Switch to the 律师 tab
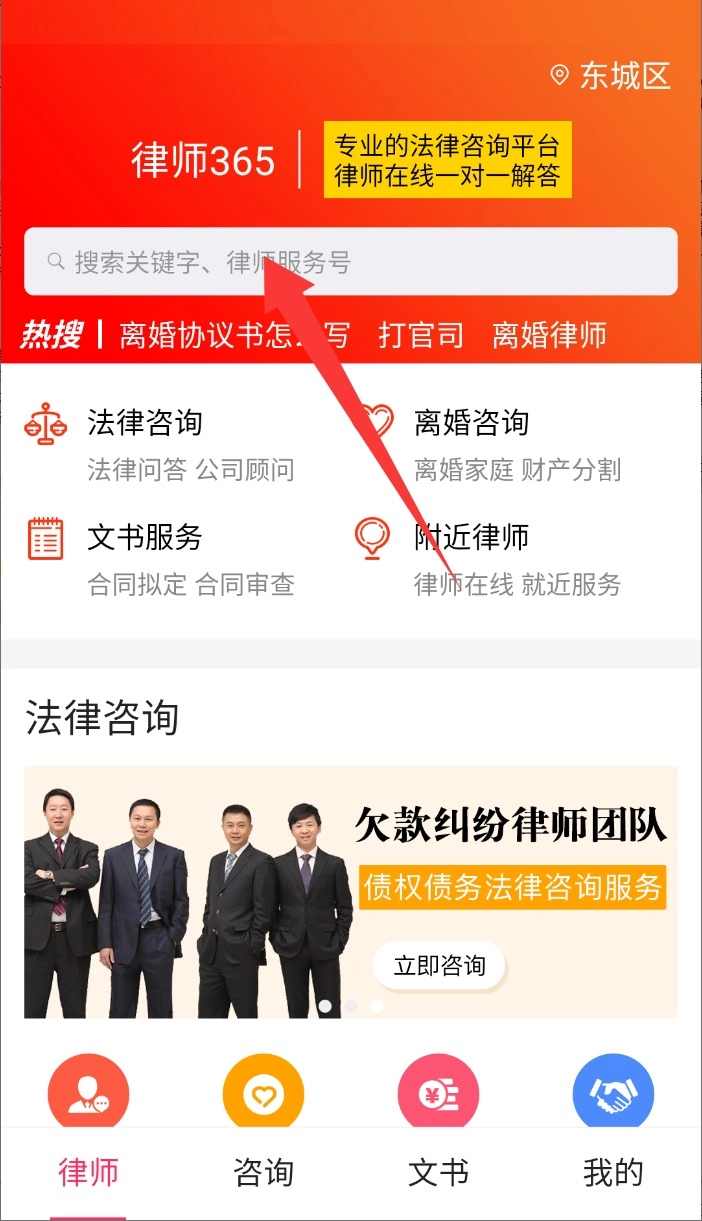This screenshot has height=1221, width=702. click(x=88, y=1173)
